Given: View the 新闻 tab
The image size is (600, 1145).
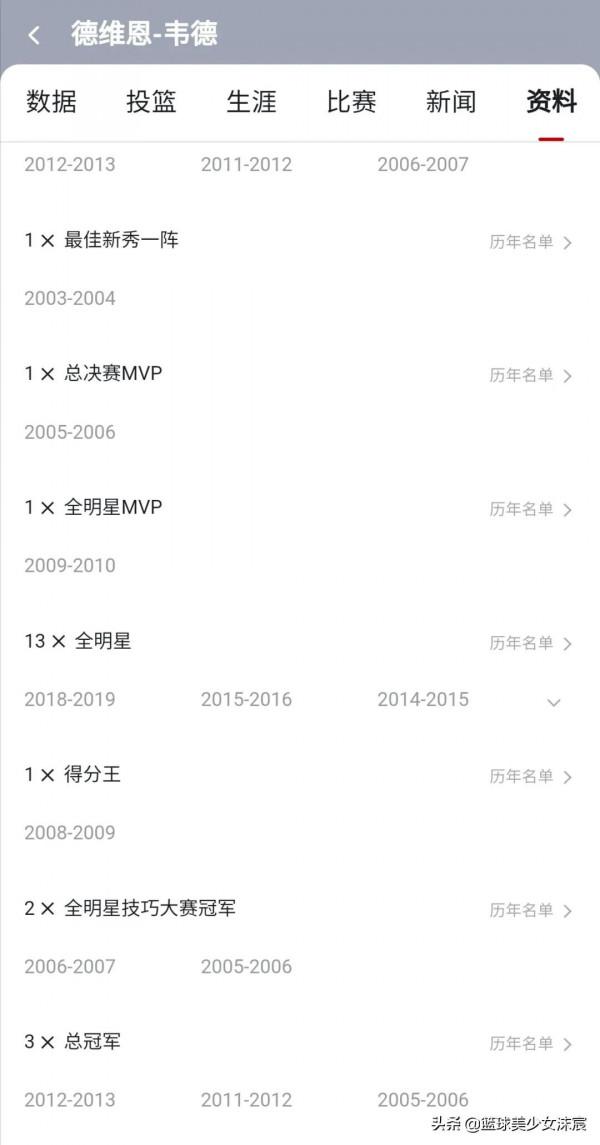Looking at the screenshot, I should tap(451, 101).
